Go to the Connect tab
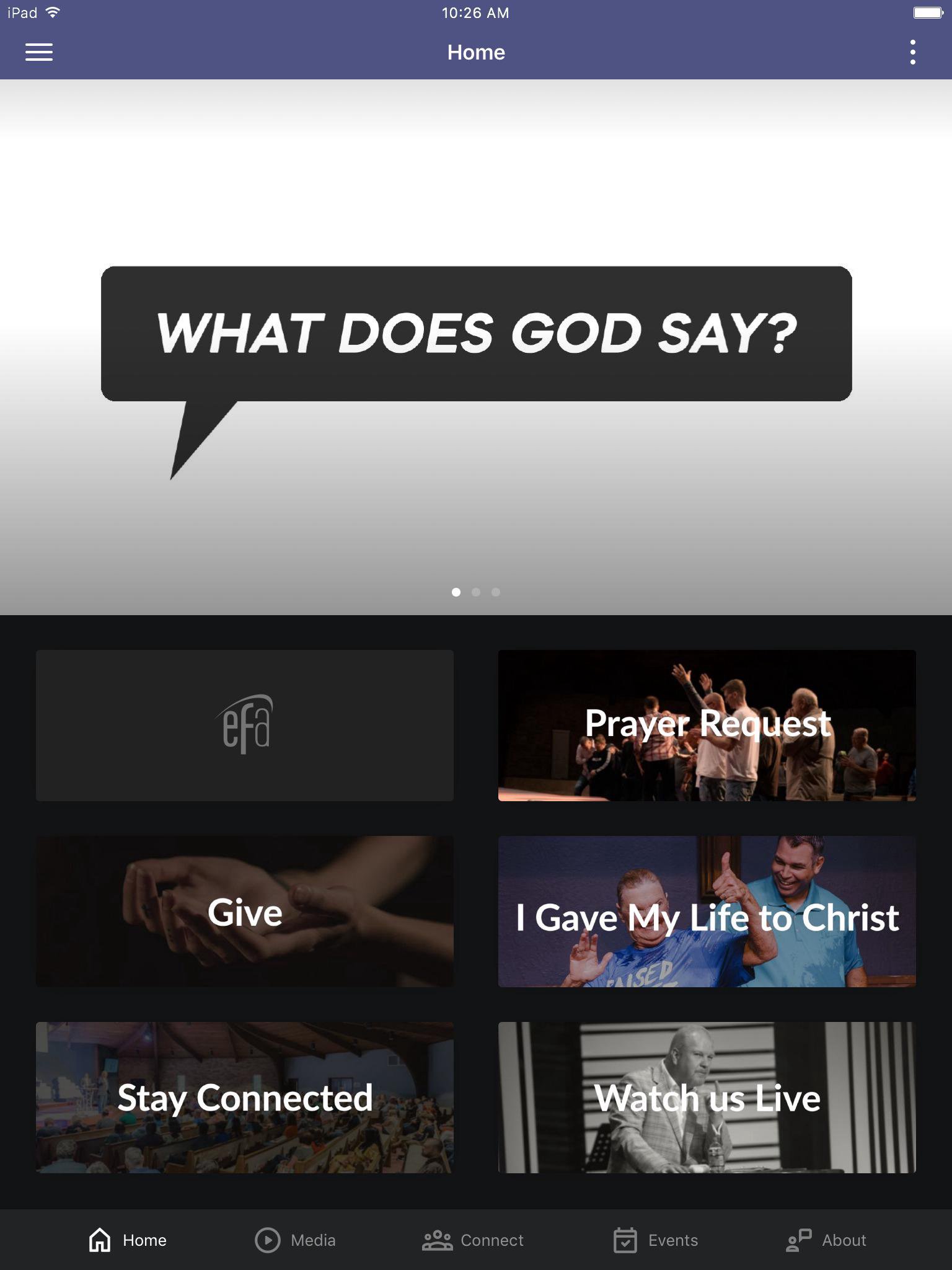Image resolution: width=952 pixels, height=1270 pixels. coord(474,1240)
